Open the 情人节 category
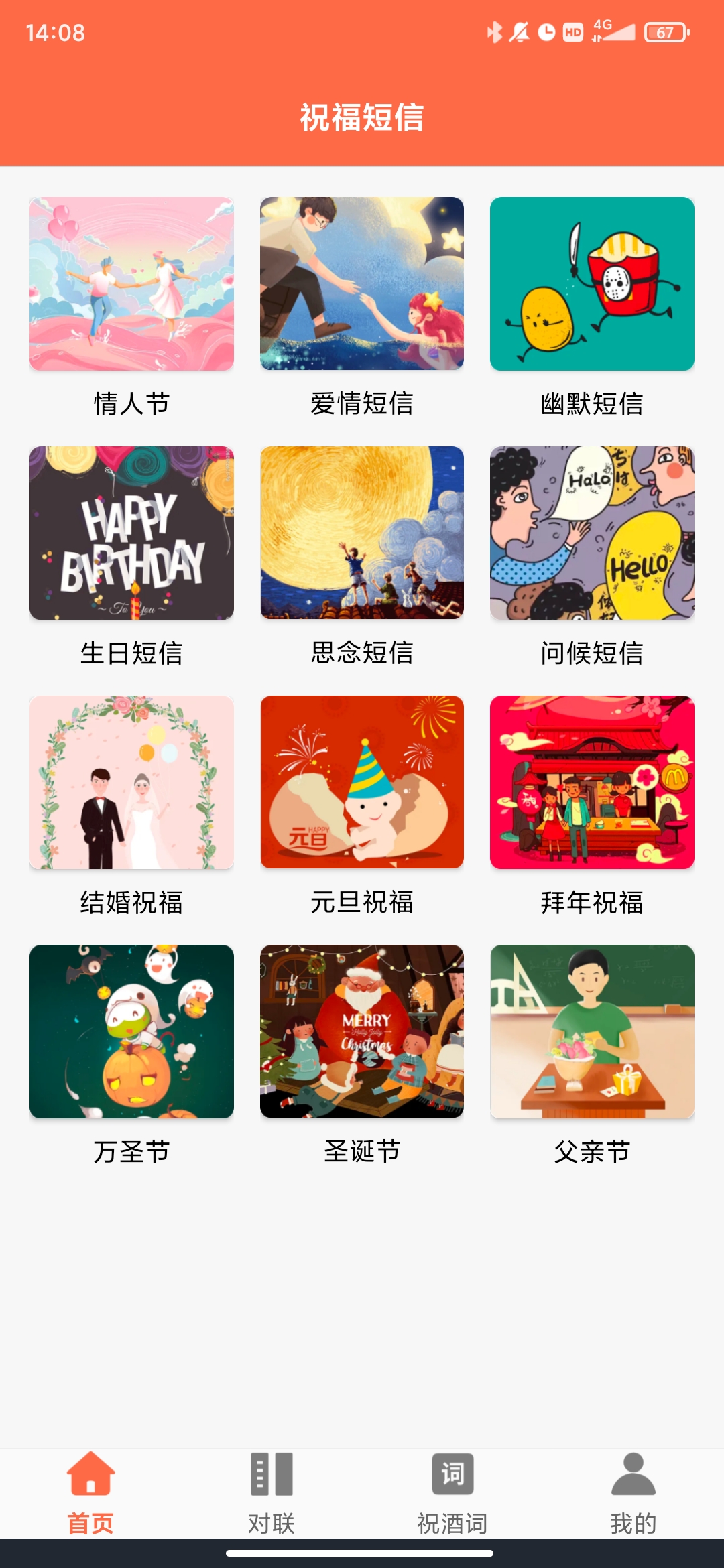 [x=131, y=284]
